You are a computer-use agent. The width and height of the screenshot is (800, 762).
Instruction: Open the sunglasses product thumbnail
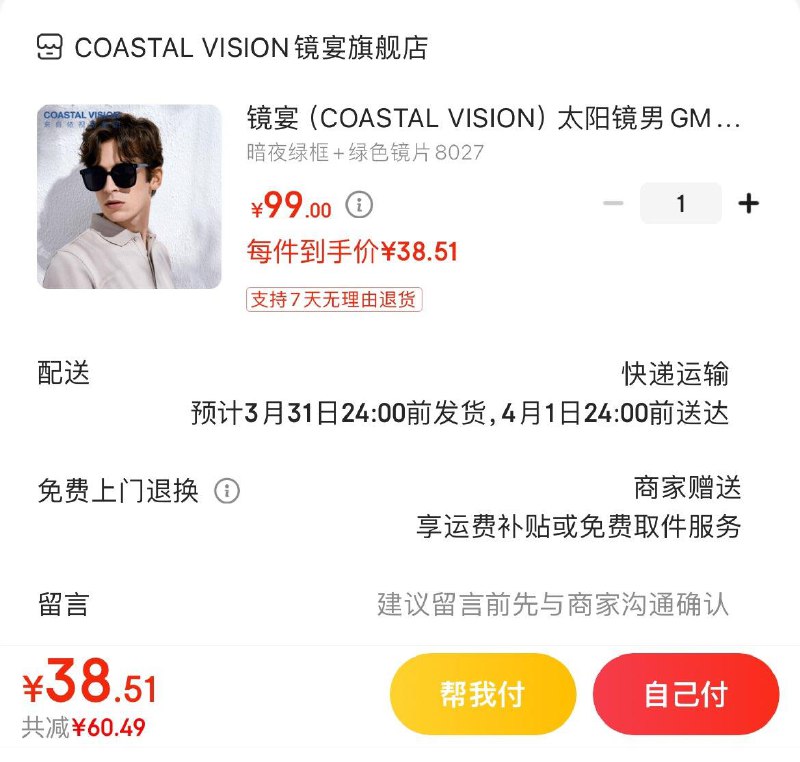coord(129,197)
